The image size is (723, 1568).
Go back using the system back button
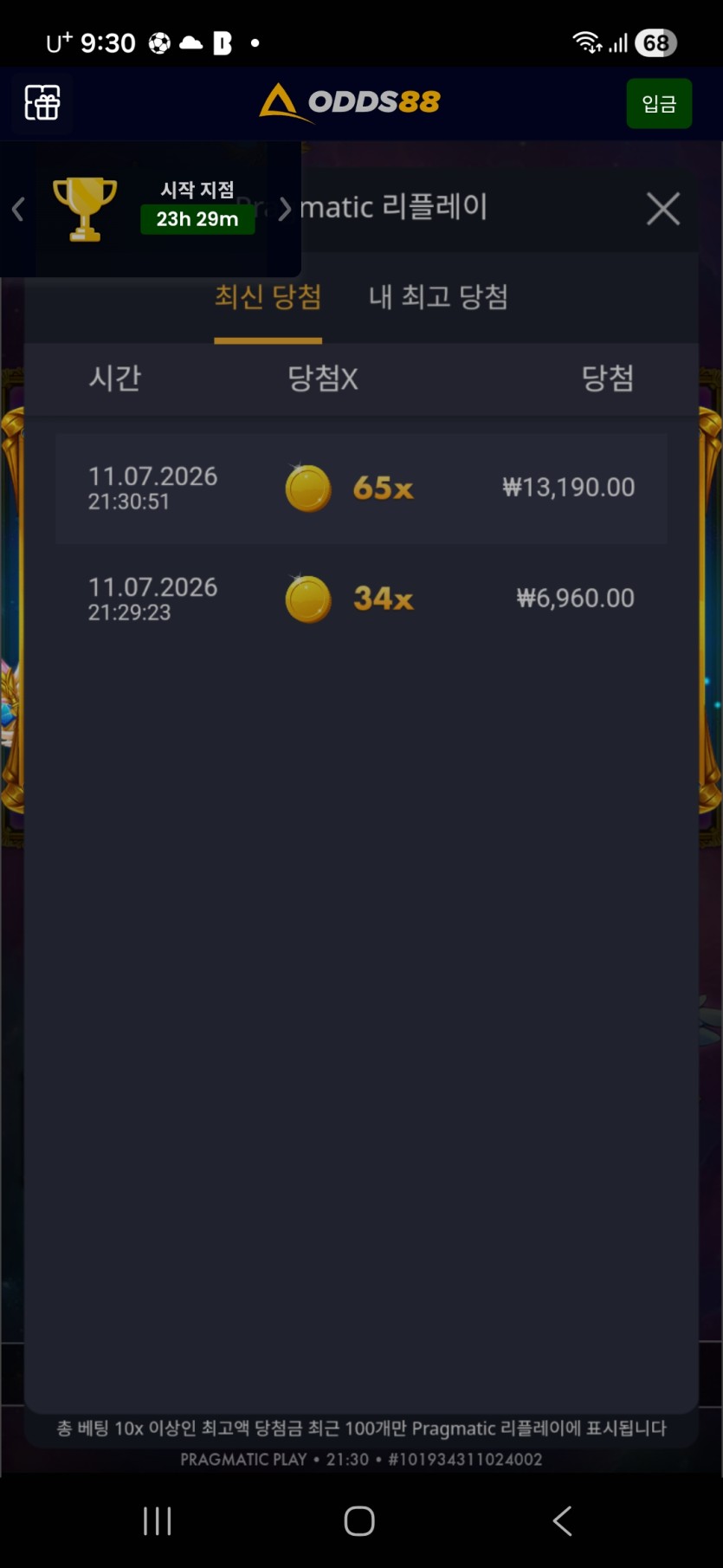pos(562,1520)
